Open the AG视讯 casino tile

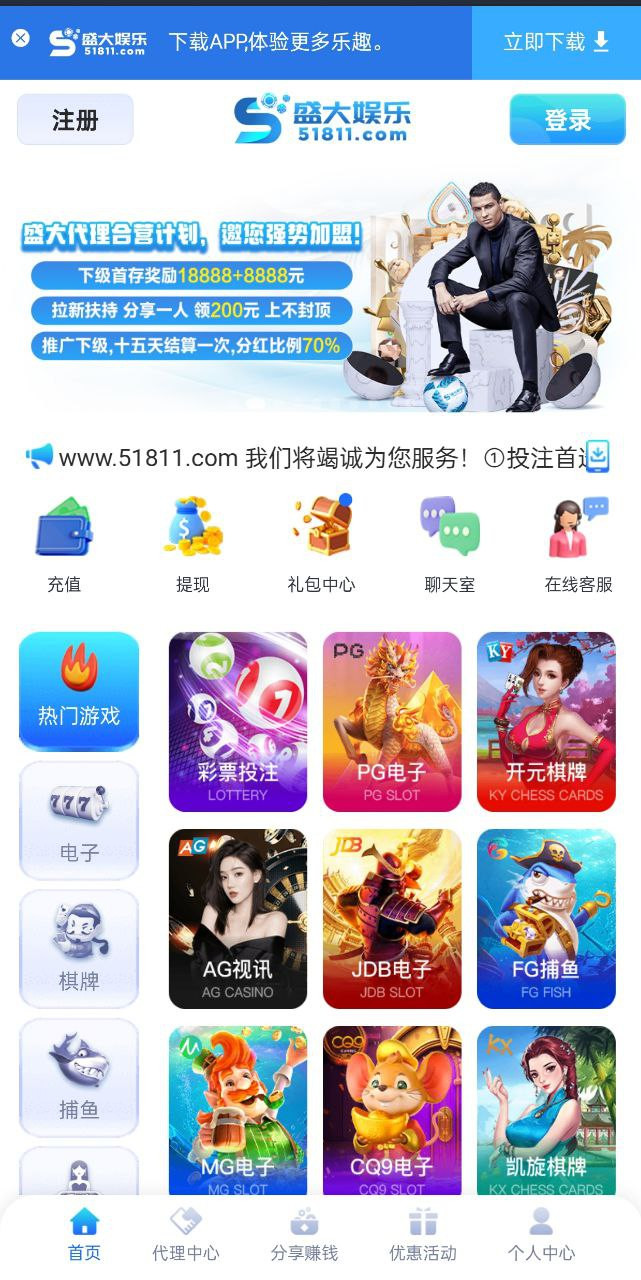point(238,918)
